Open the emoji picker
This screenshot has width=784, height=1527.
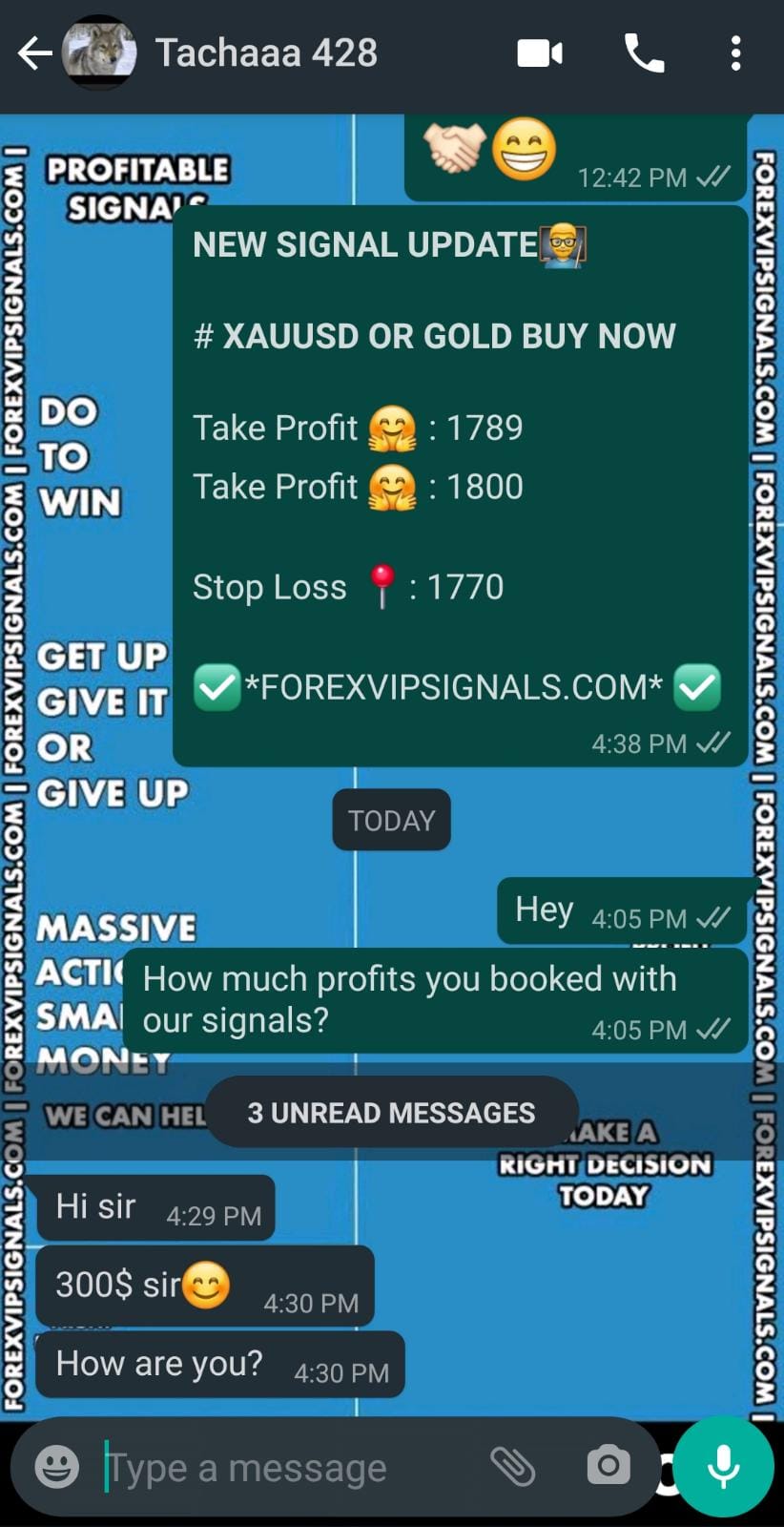tap(57, 1466)
